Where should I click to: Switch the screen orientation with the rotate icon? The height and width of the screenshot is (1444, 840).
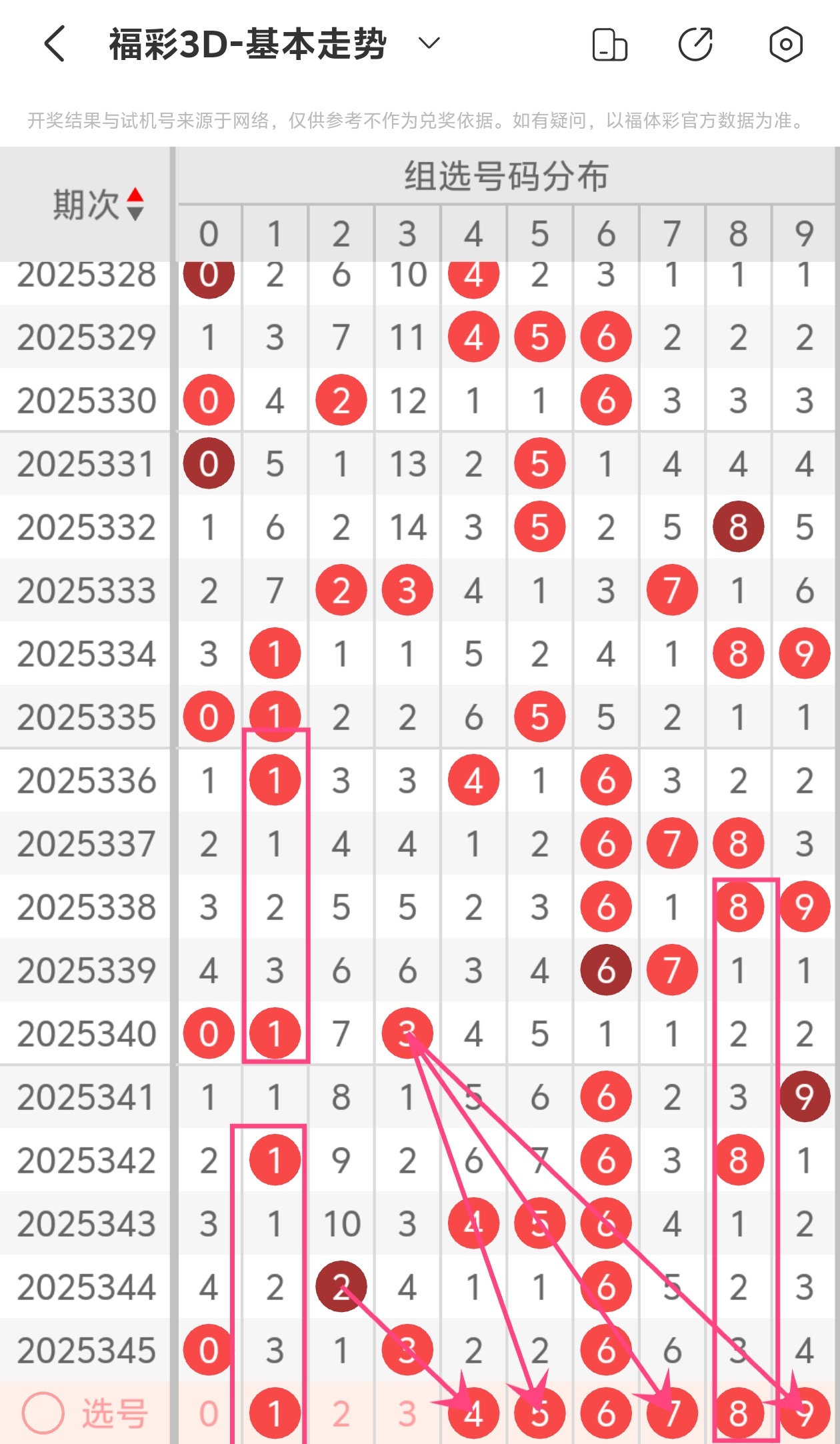tap(609, 45)
